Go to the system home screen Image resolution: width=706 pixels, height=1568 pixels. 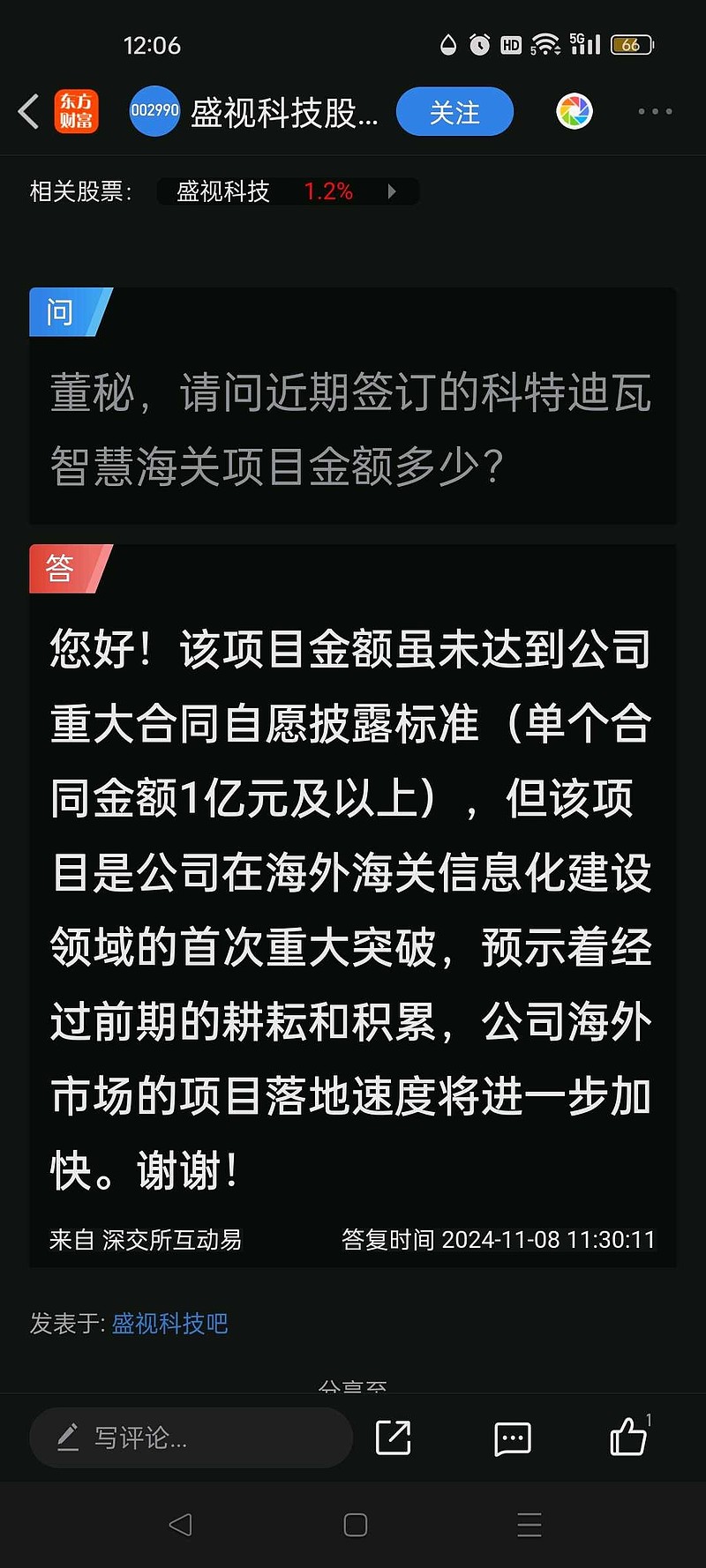click(355, 1525)
